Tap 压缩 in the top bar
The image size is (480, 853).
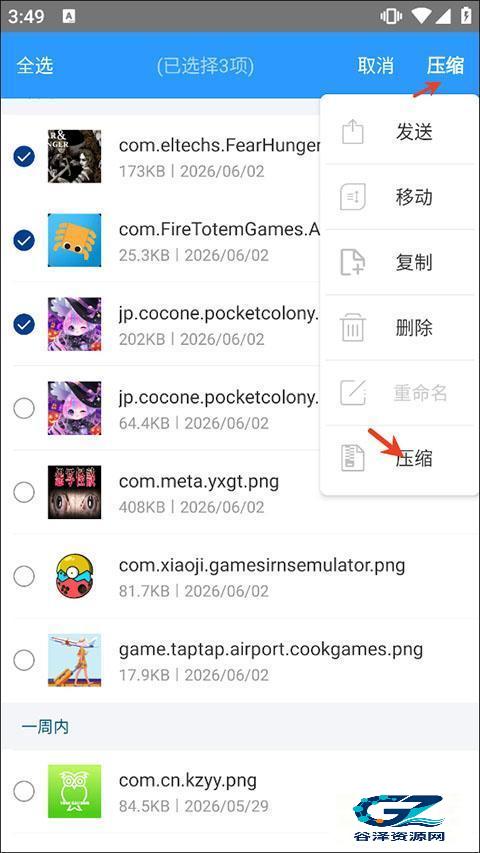pyautogui.click(x=445, y=65)
